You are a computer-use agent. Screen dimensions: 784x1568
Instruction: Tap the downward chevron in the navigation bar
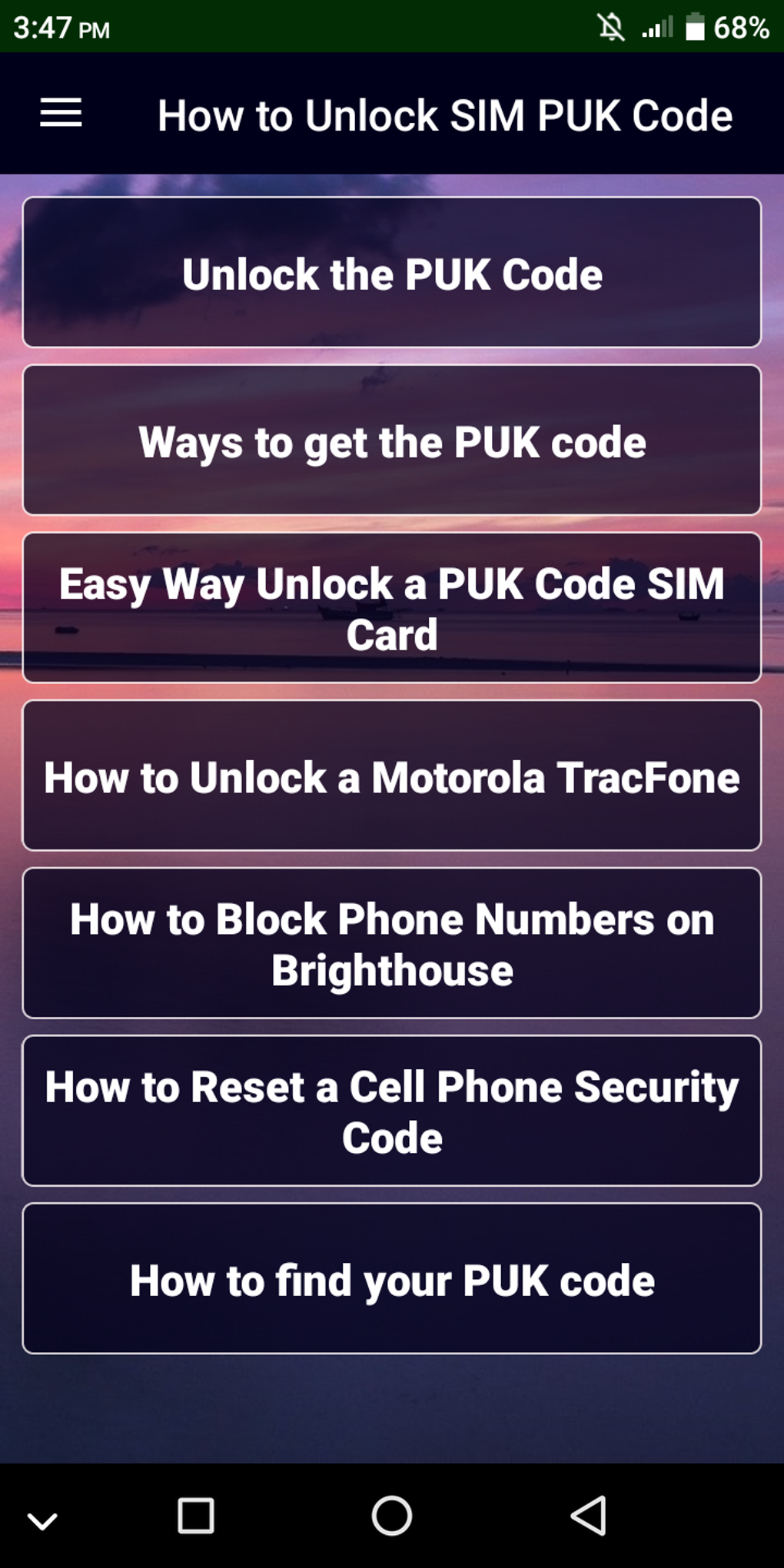click(42, 1521)
